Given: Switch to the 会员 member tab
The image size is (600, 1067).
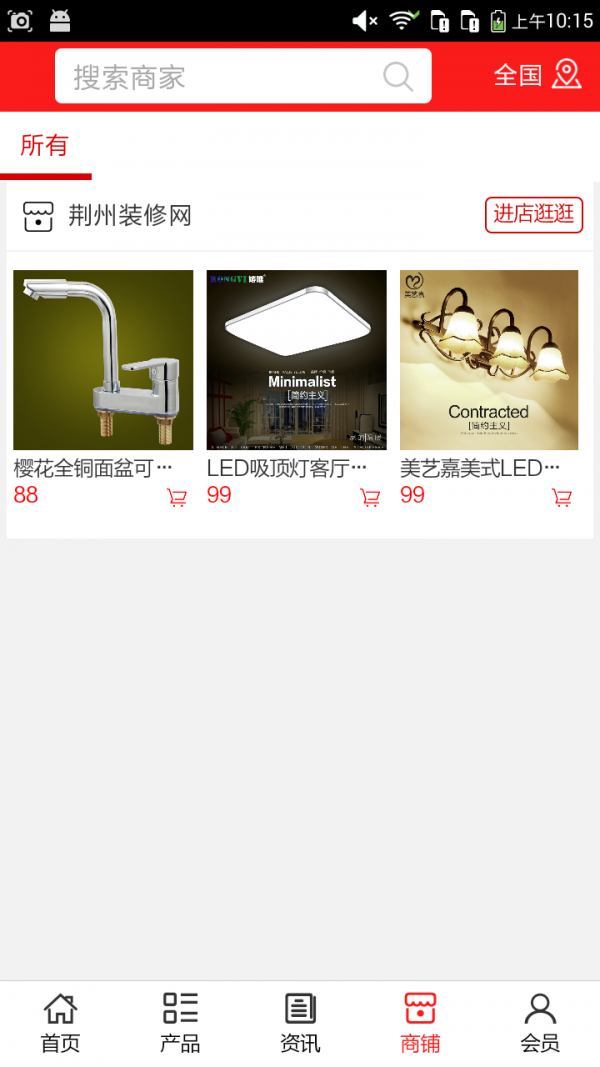Looking at the screenshot, I should pos(540,1023).
